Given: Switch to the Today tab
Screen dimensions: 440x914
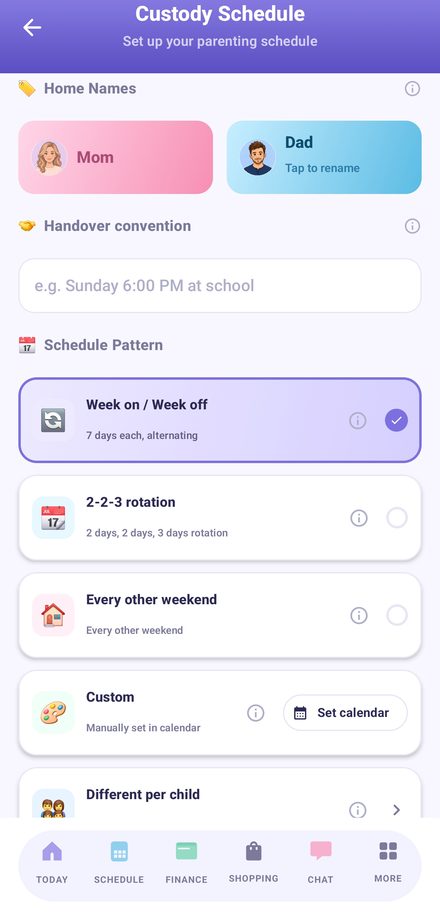Looking at the screenshot, I should 52,863.
